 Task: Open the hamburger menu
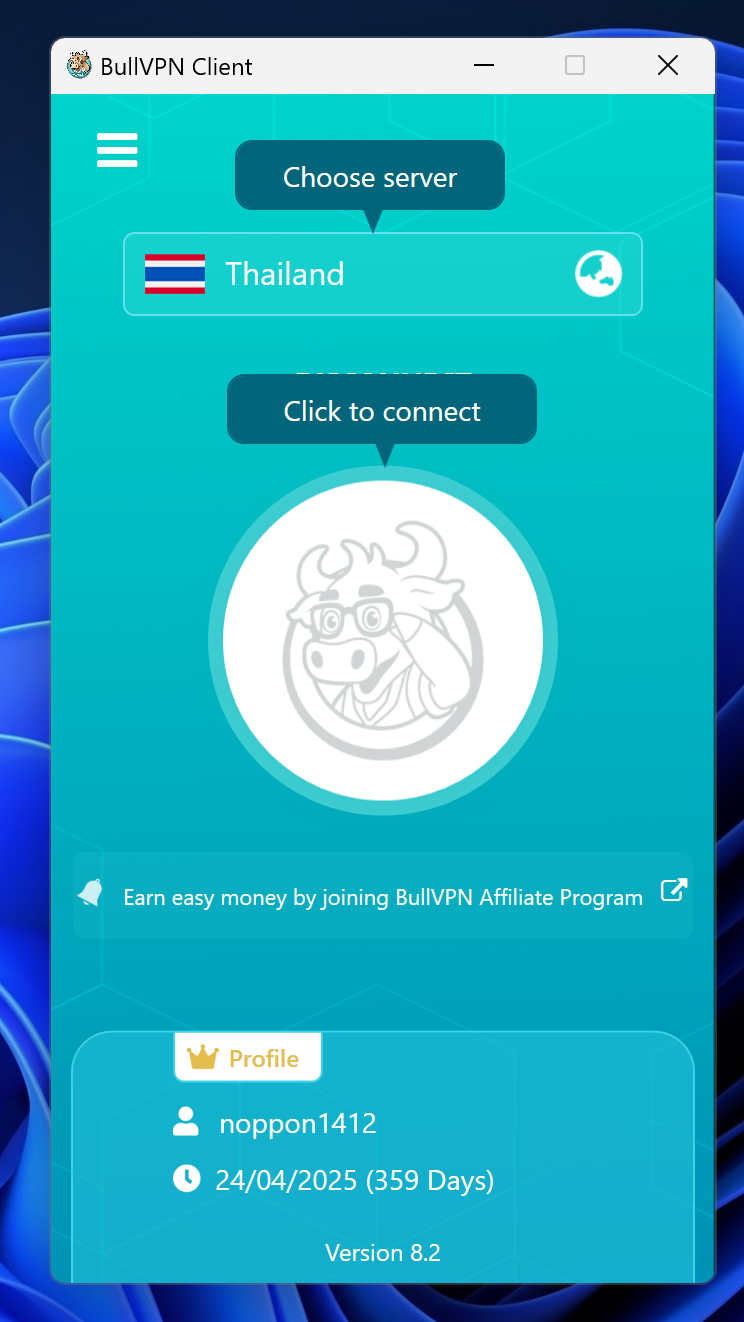coord(117,150)
